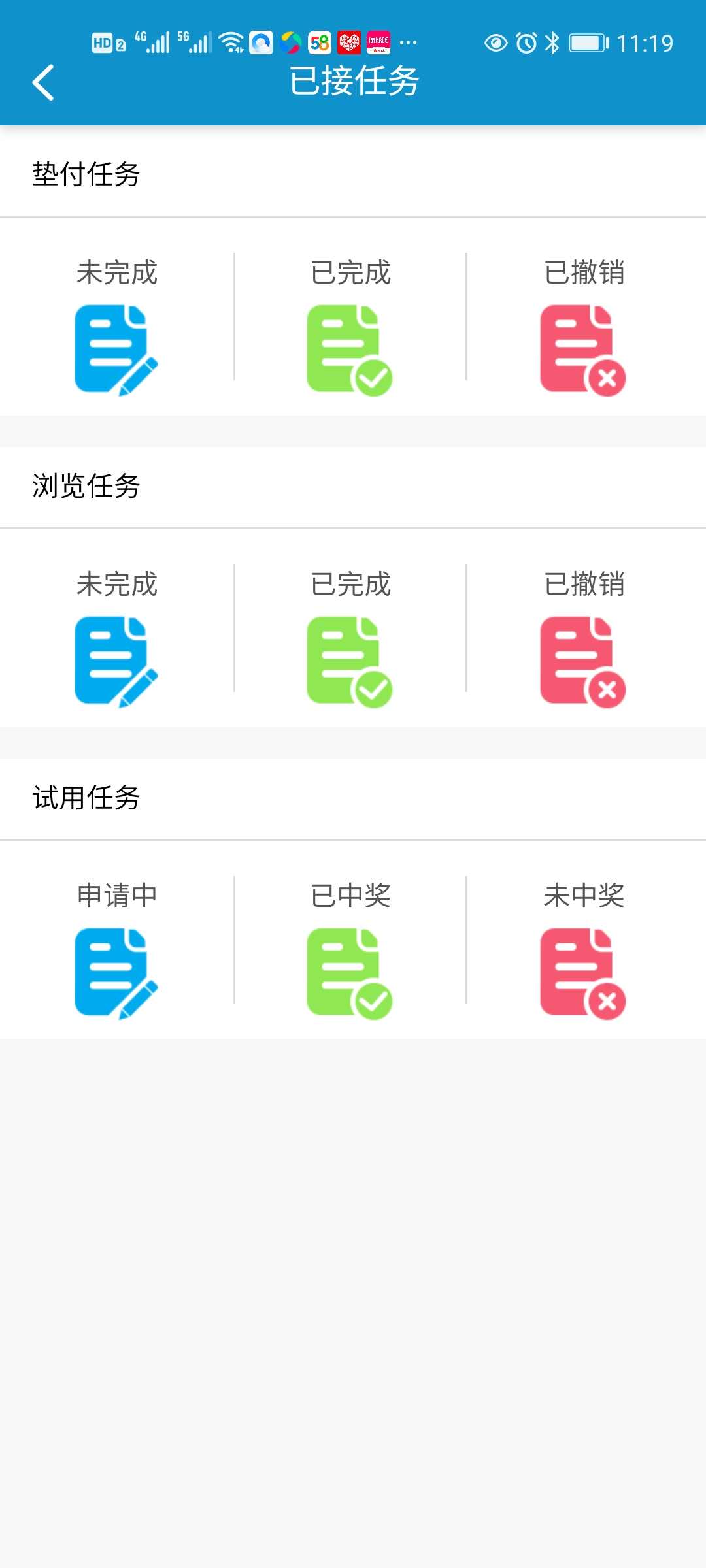The image size is (706, 1568).
Task: Open 已中奖 trial tasks
Action: (x=349, y=972)
